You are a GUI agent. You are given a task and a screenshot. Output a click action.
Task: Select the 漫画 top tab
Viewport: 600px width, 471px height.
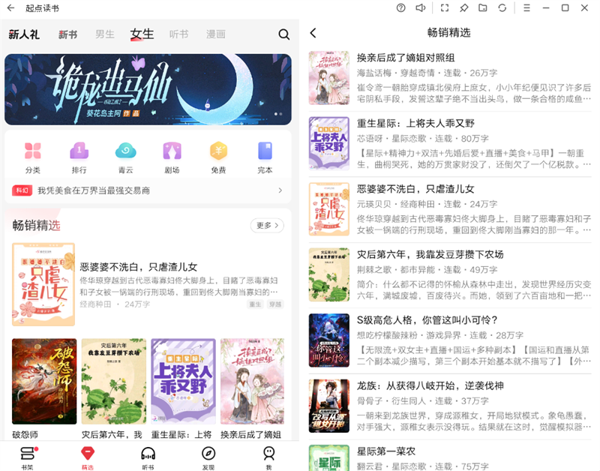[x=216, y=34]
